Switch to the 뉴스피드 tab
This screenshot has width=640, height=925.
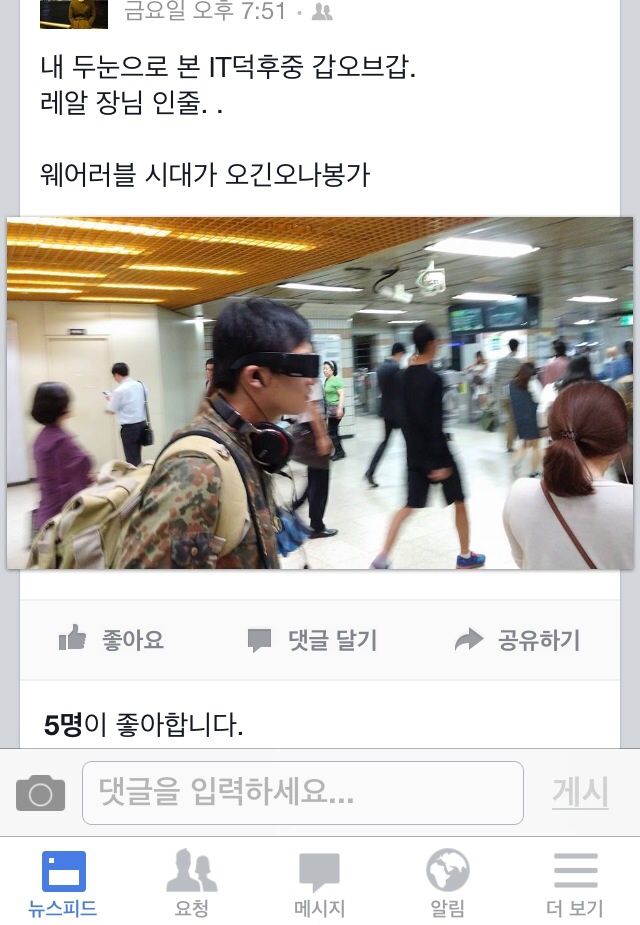tap(62, 884)
